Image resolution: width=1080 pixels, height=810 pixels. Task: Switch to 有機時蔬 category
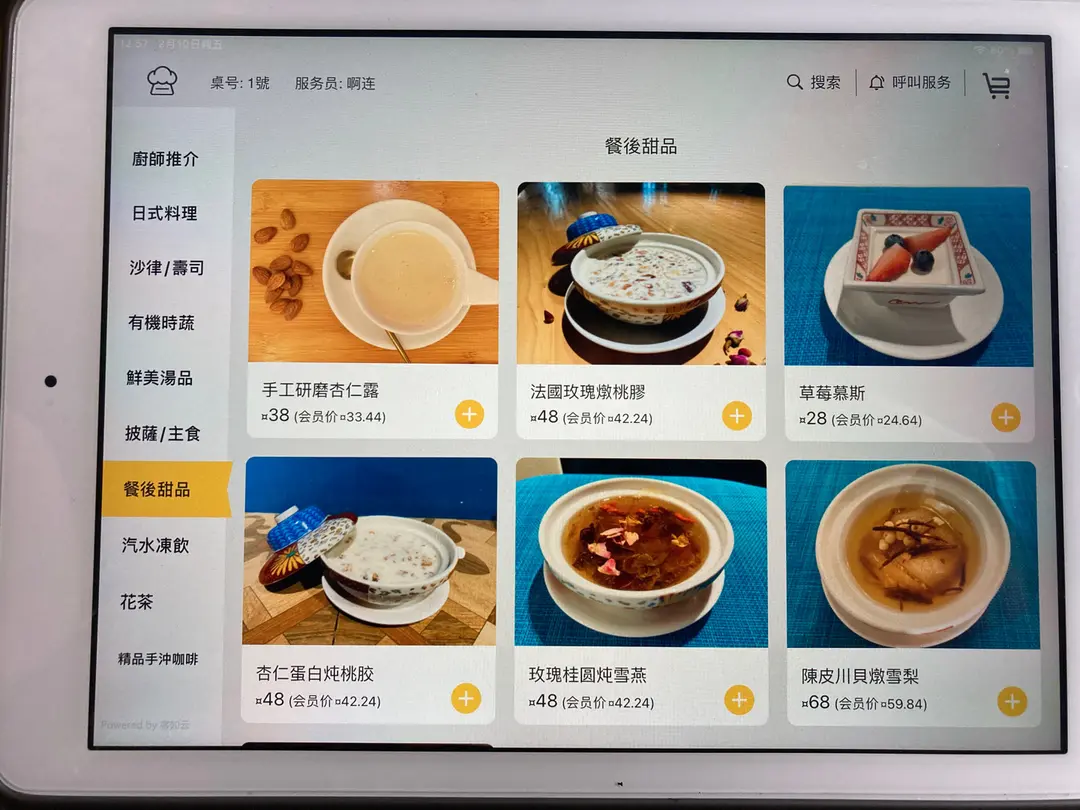pyautogui.click(x=162, y=322)
